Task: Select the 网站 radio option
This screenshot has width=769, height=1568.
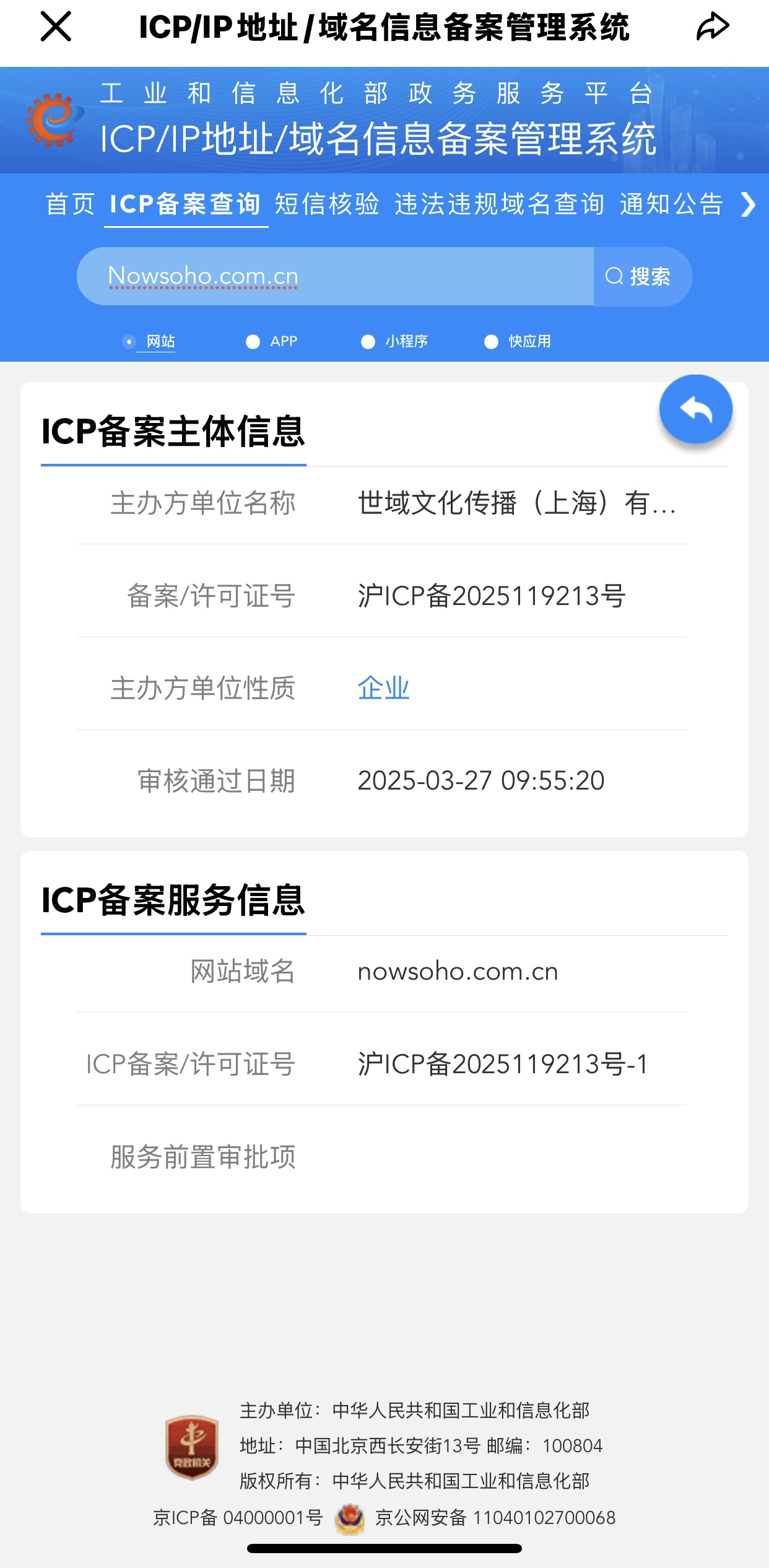Action: tap(129, 342)
